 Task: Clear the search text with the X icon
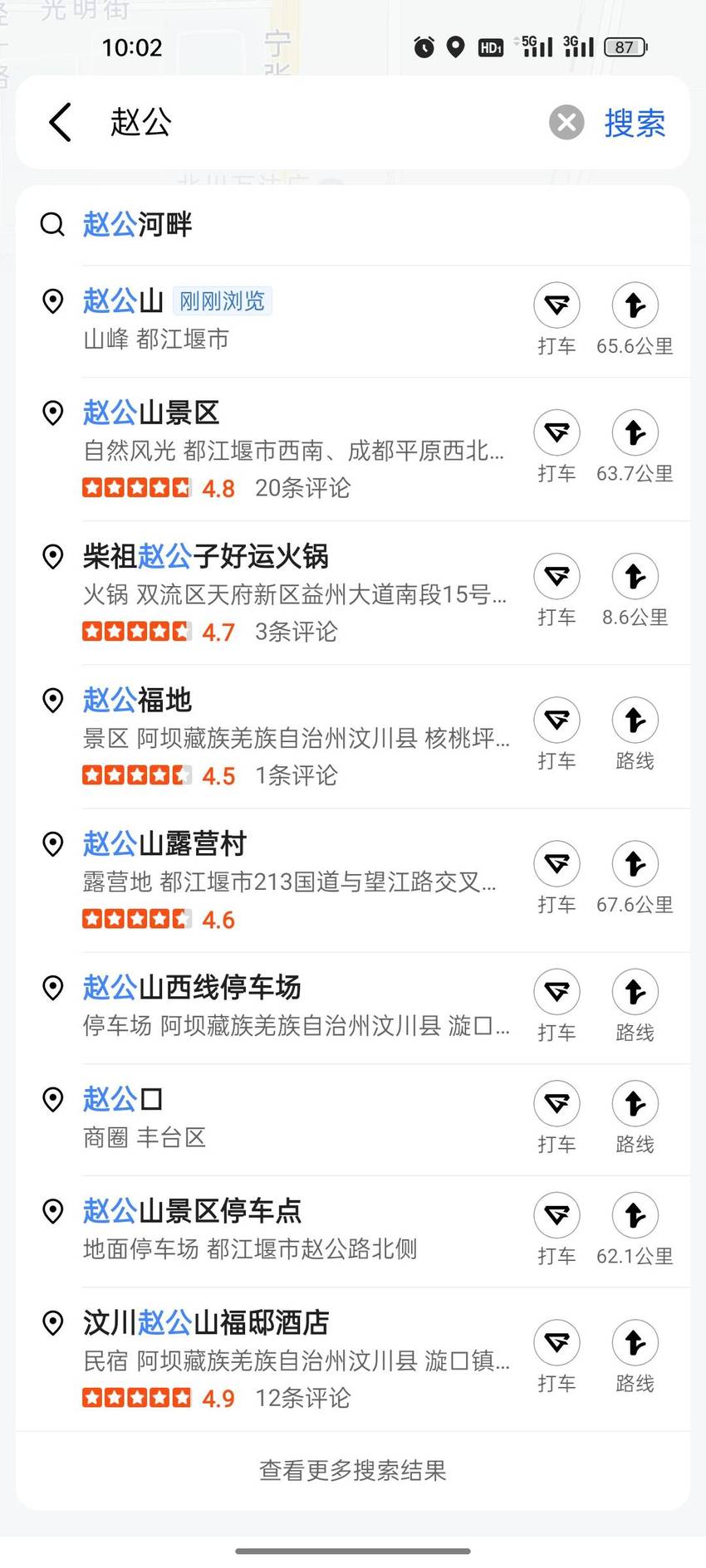(x=566, y=123)
